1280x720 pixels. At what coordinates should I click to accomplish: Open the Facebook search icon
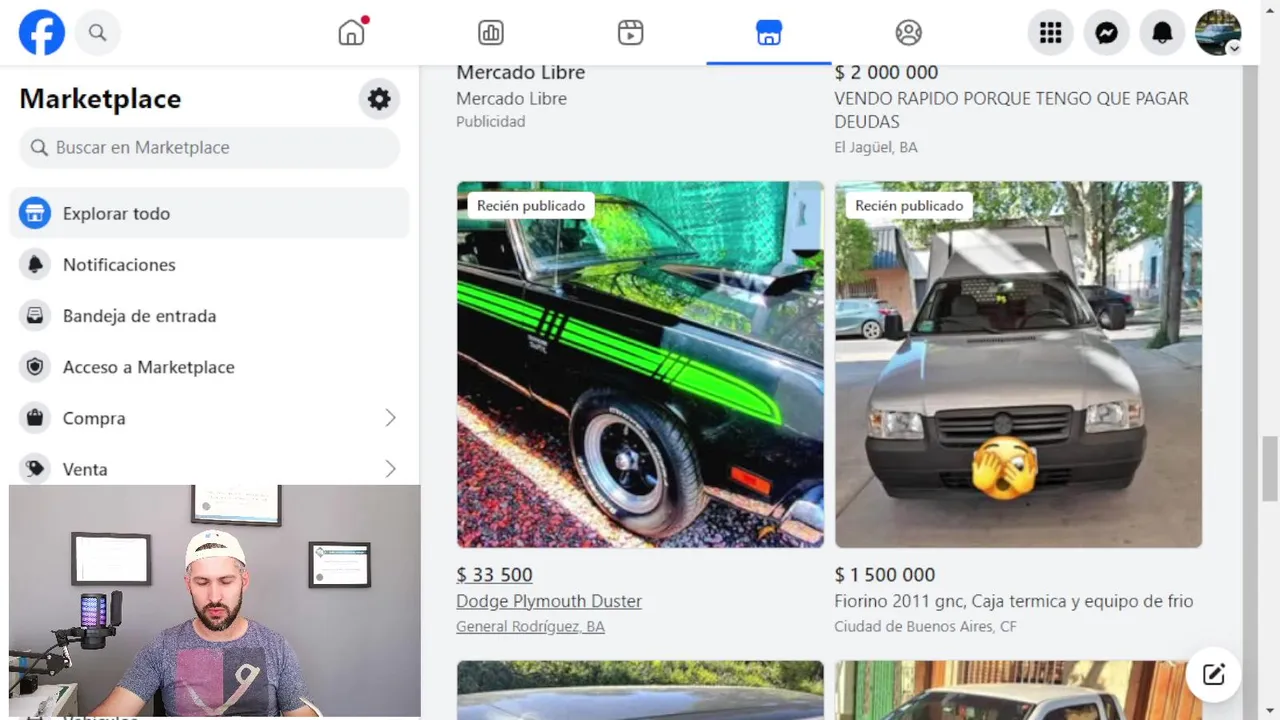[97, 33]
